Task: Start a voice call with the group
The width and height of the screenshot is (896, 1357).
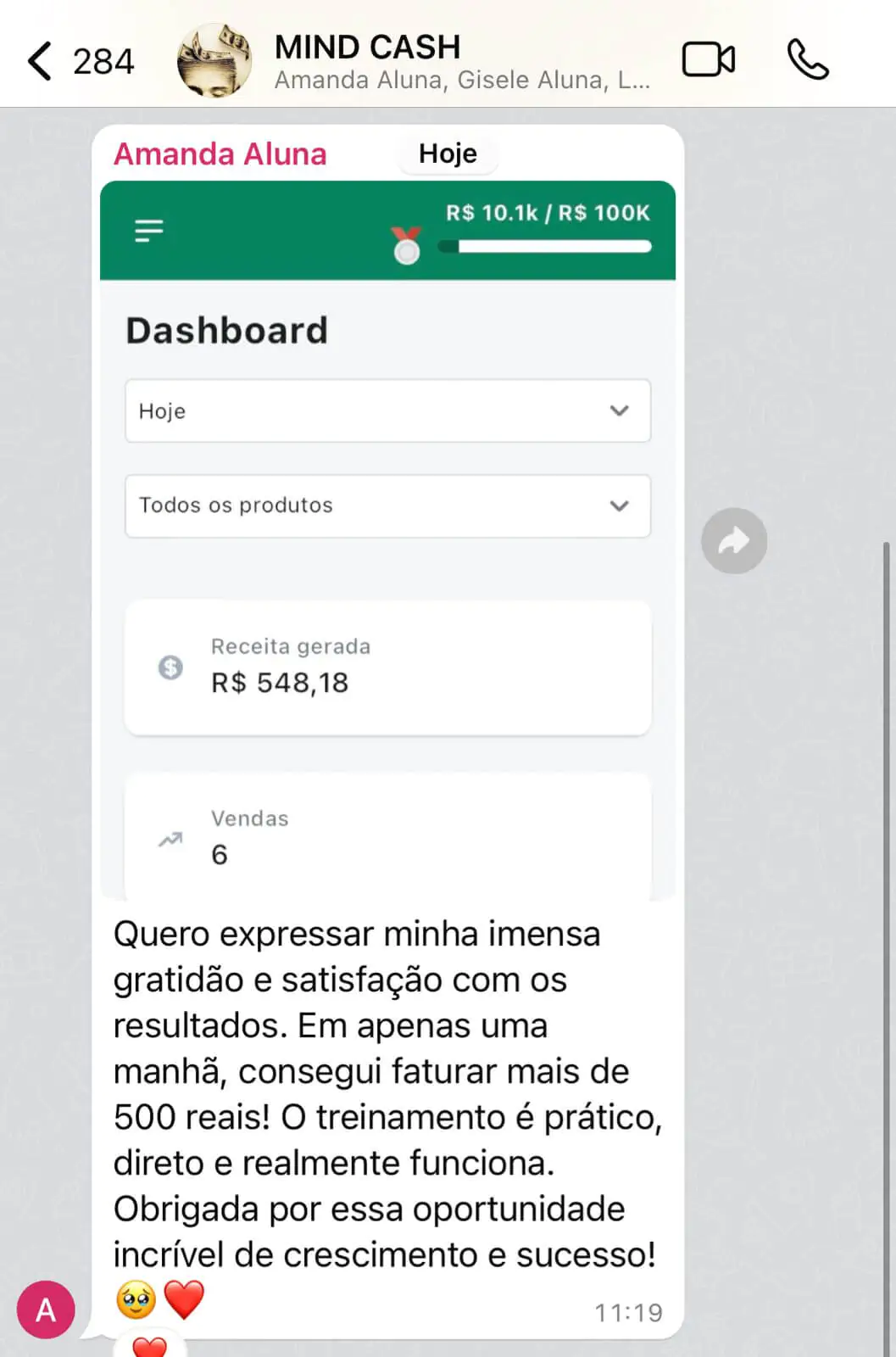Action: point(807,59)
